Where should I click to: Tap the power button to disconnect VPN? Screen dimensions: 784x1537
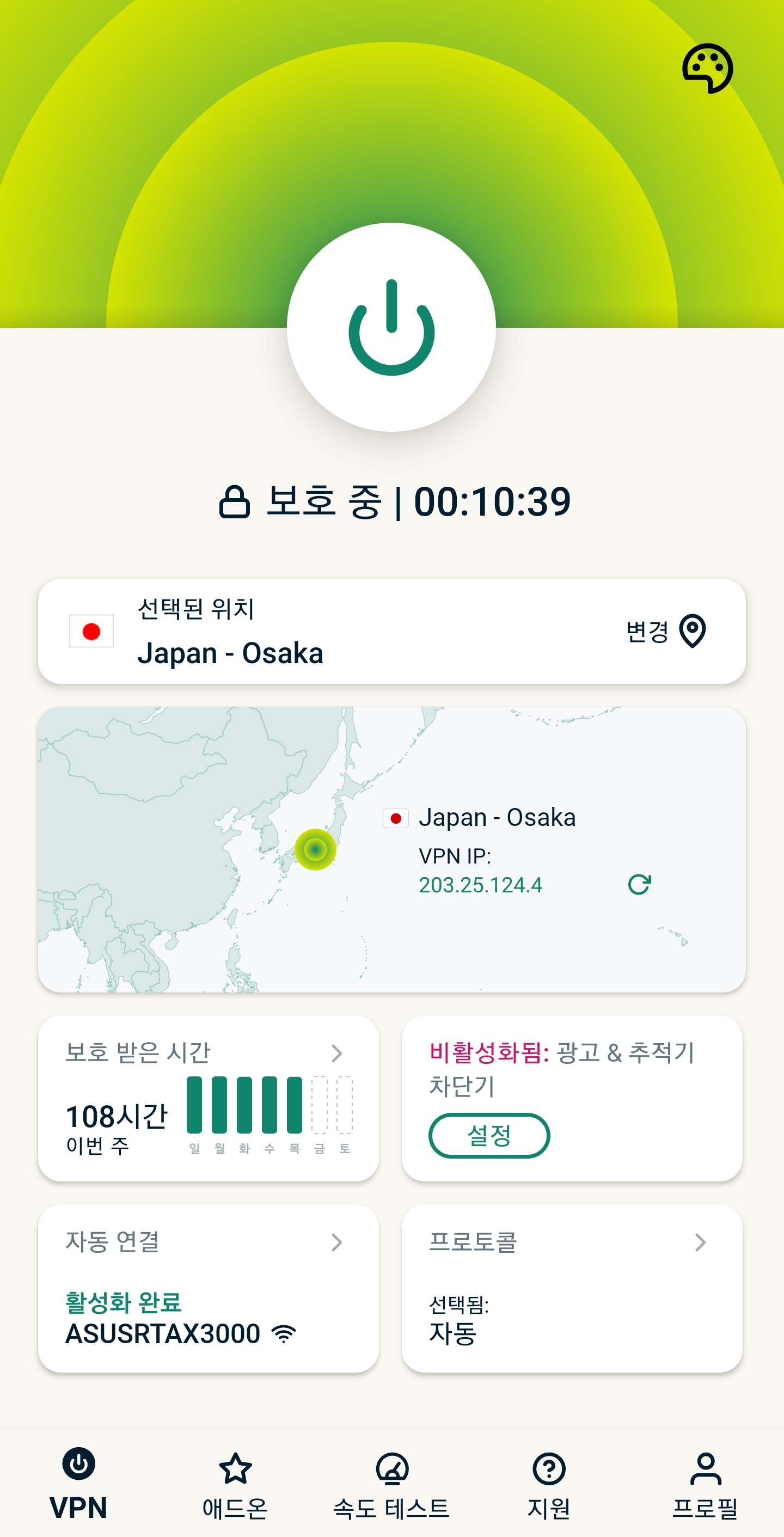click(391, 327)
